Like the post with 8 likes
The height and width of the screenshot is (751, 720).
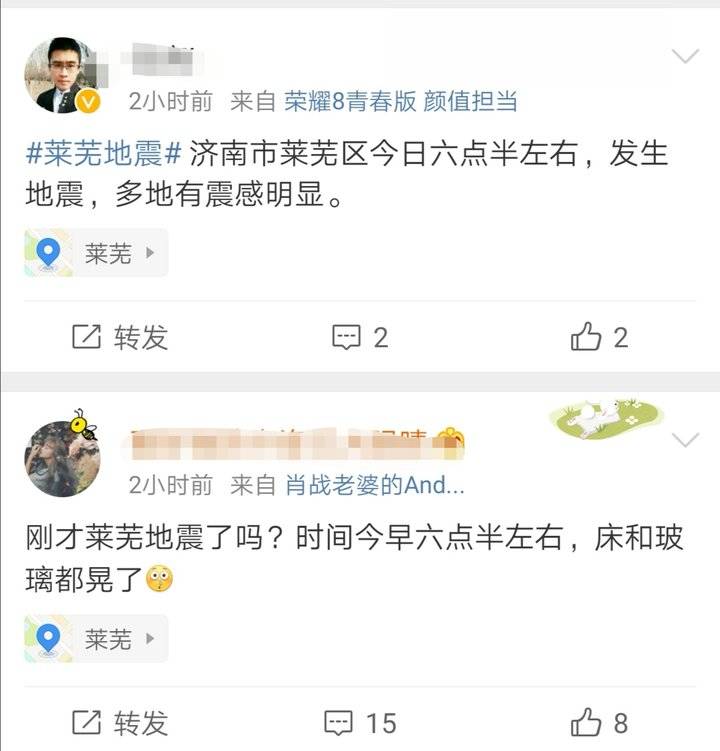point(599,722)
